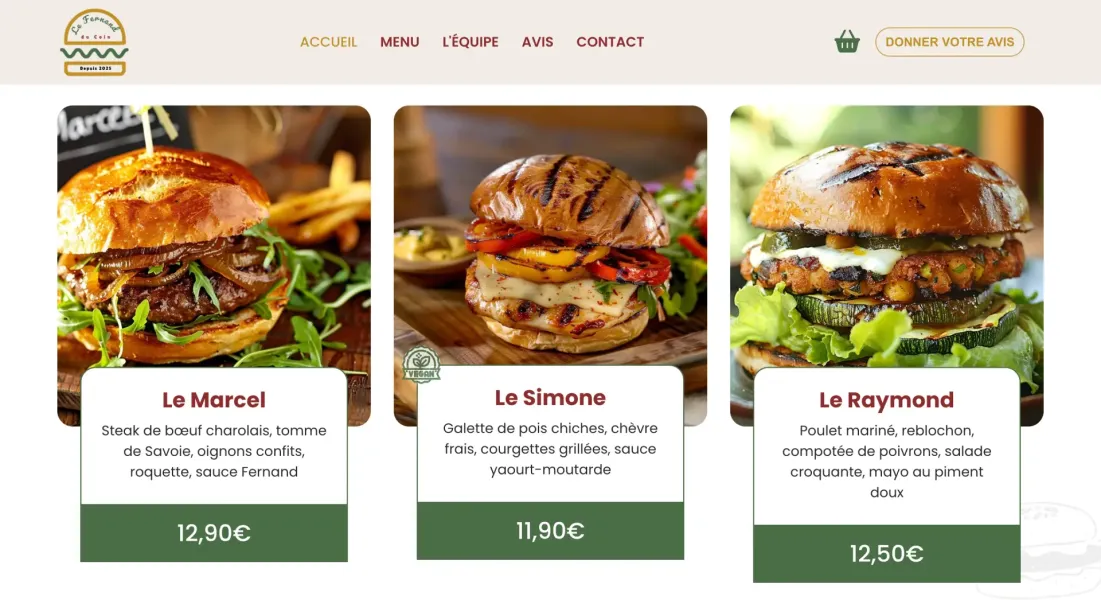Switch to L'Équipe page
This screenshot has height=600, width=1101.
[470, 42]
